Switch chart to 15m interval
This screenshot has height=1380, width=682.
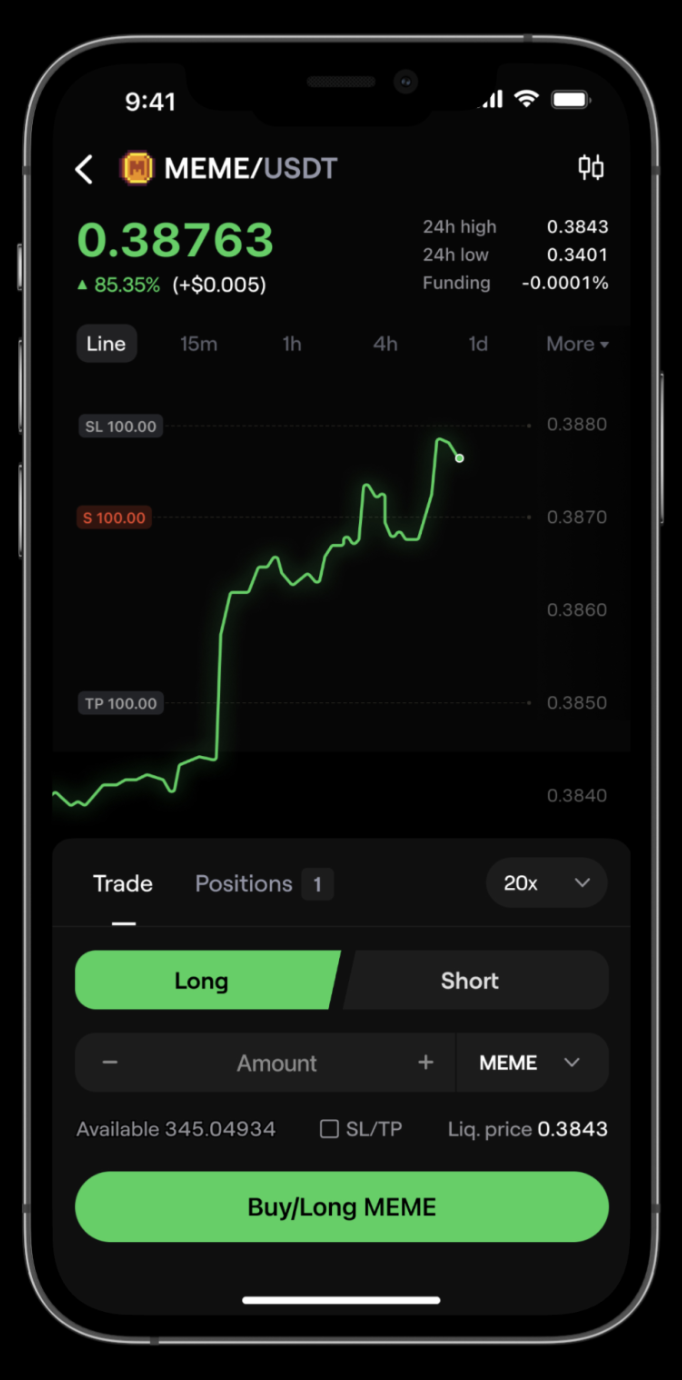[198, 344]
